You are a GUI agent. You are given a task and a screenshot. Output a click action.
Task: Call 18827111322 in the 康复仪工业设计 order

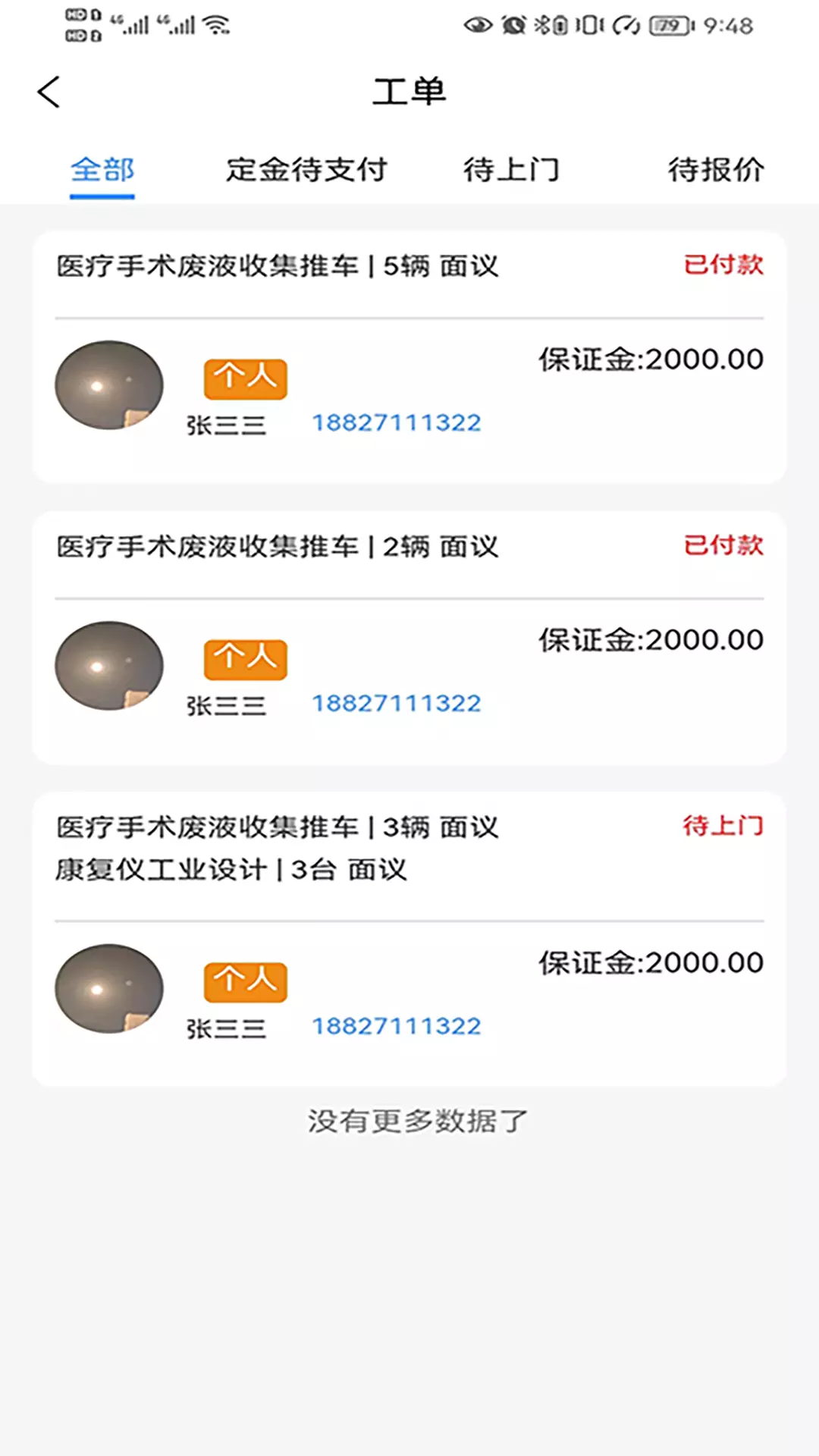tap(397, 1027)
